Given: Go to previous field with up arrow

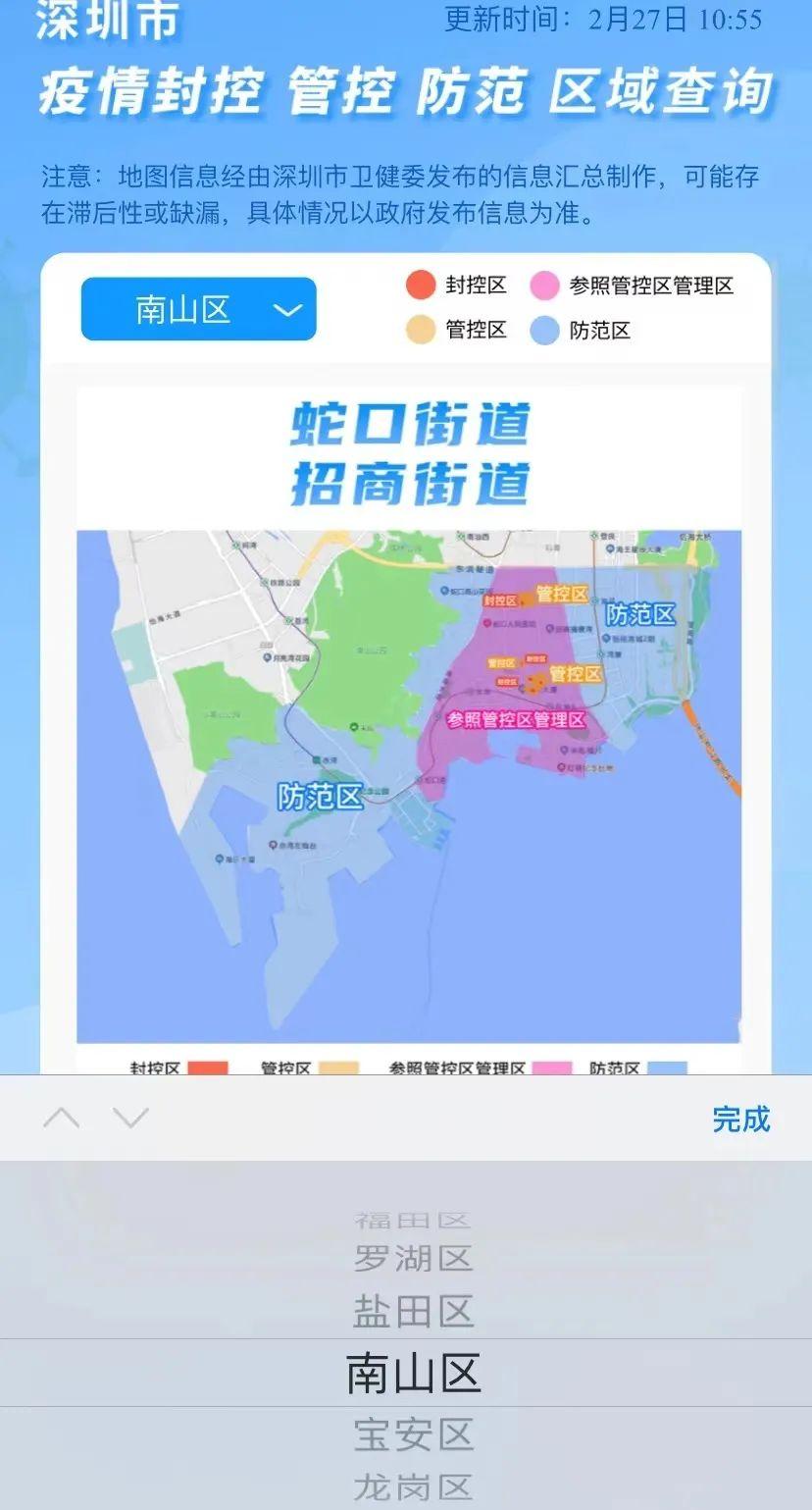Looking at the screenshot, I should point(62,1118).
